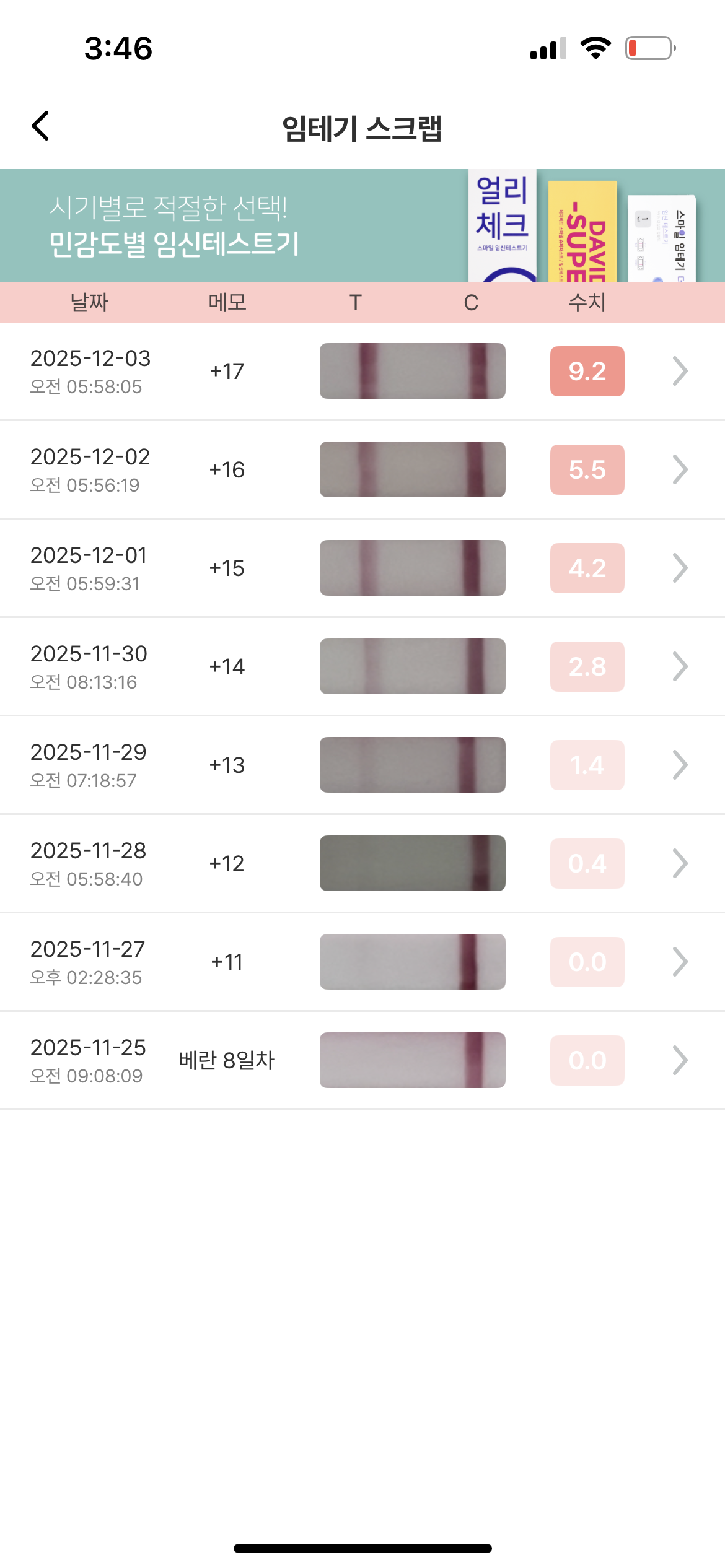Go back from 임테기 스크랩 screen
725x1568 pixels.
tap(41, 126)
